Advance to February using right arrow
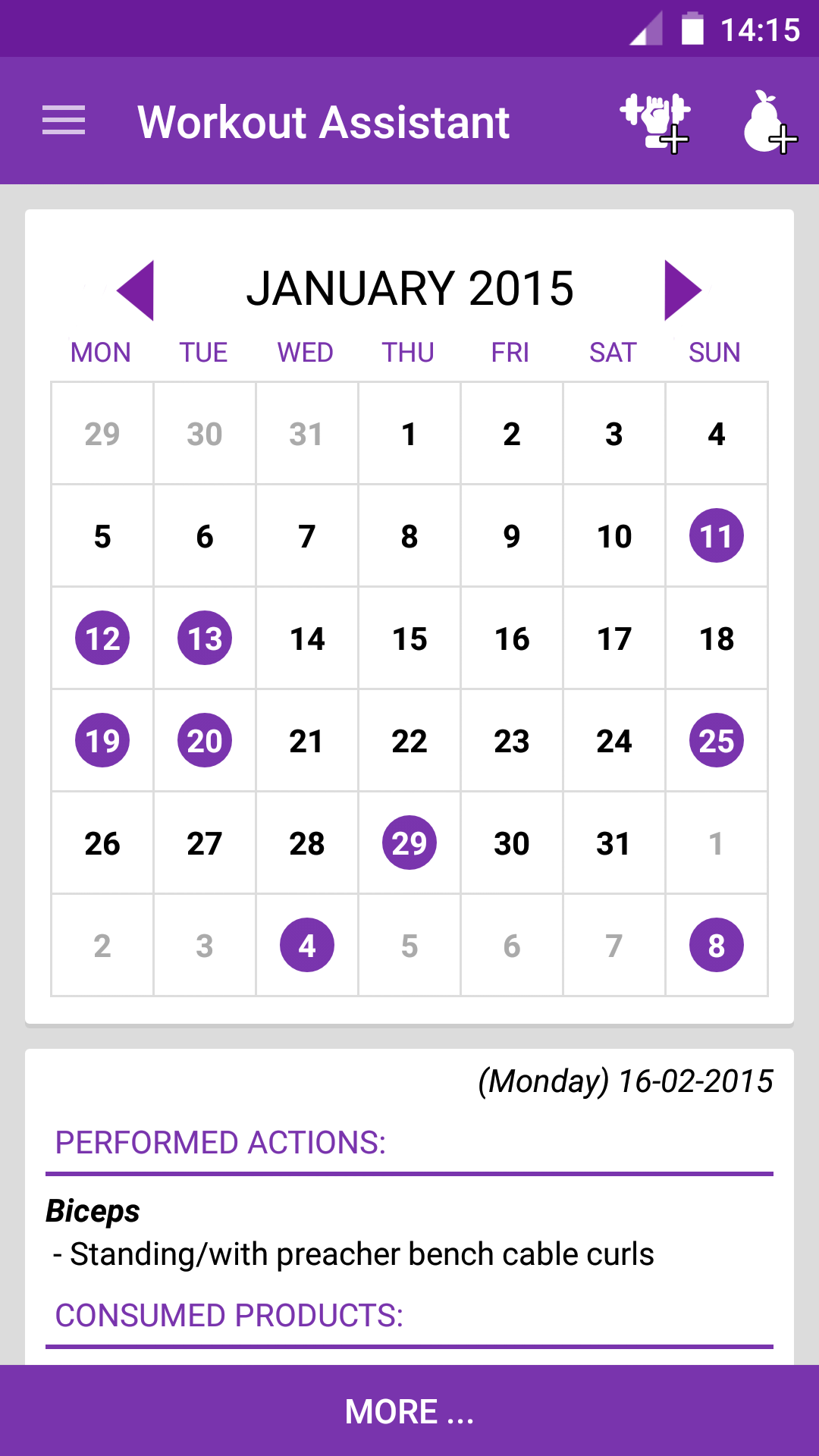 tap(681, 289)
